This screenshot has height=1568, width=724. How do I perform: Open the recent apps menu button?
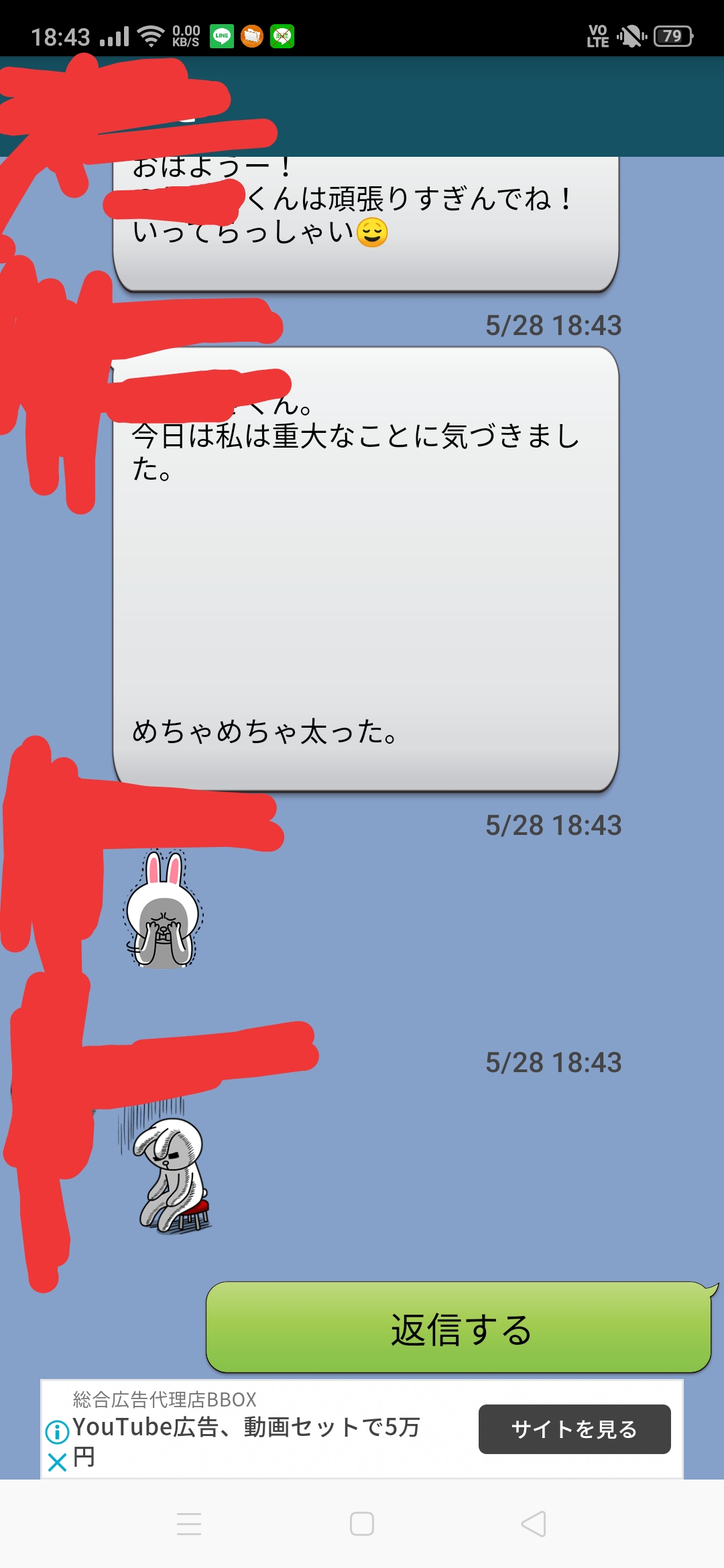[x=189, y=1524]
